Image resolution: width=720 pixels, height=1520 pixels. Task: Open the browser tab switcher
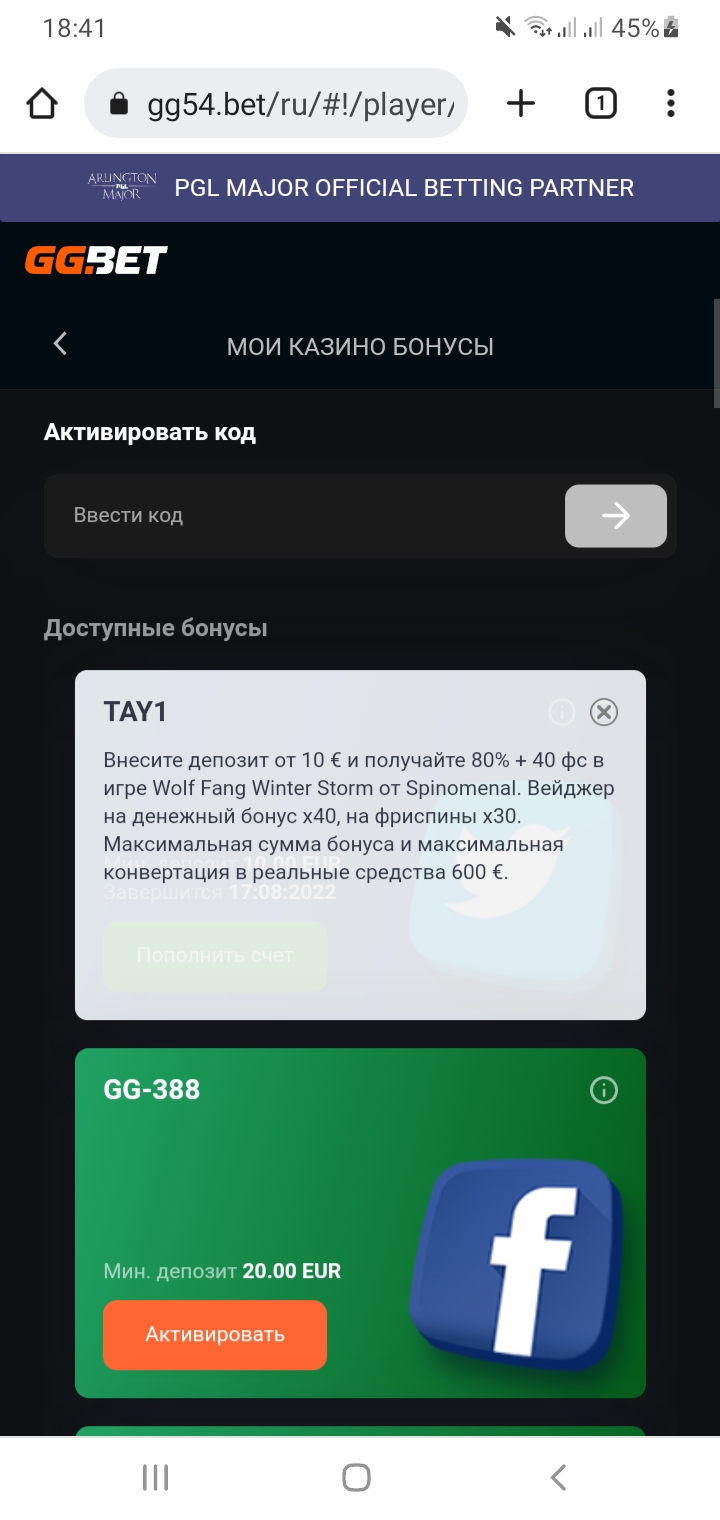600,103
